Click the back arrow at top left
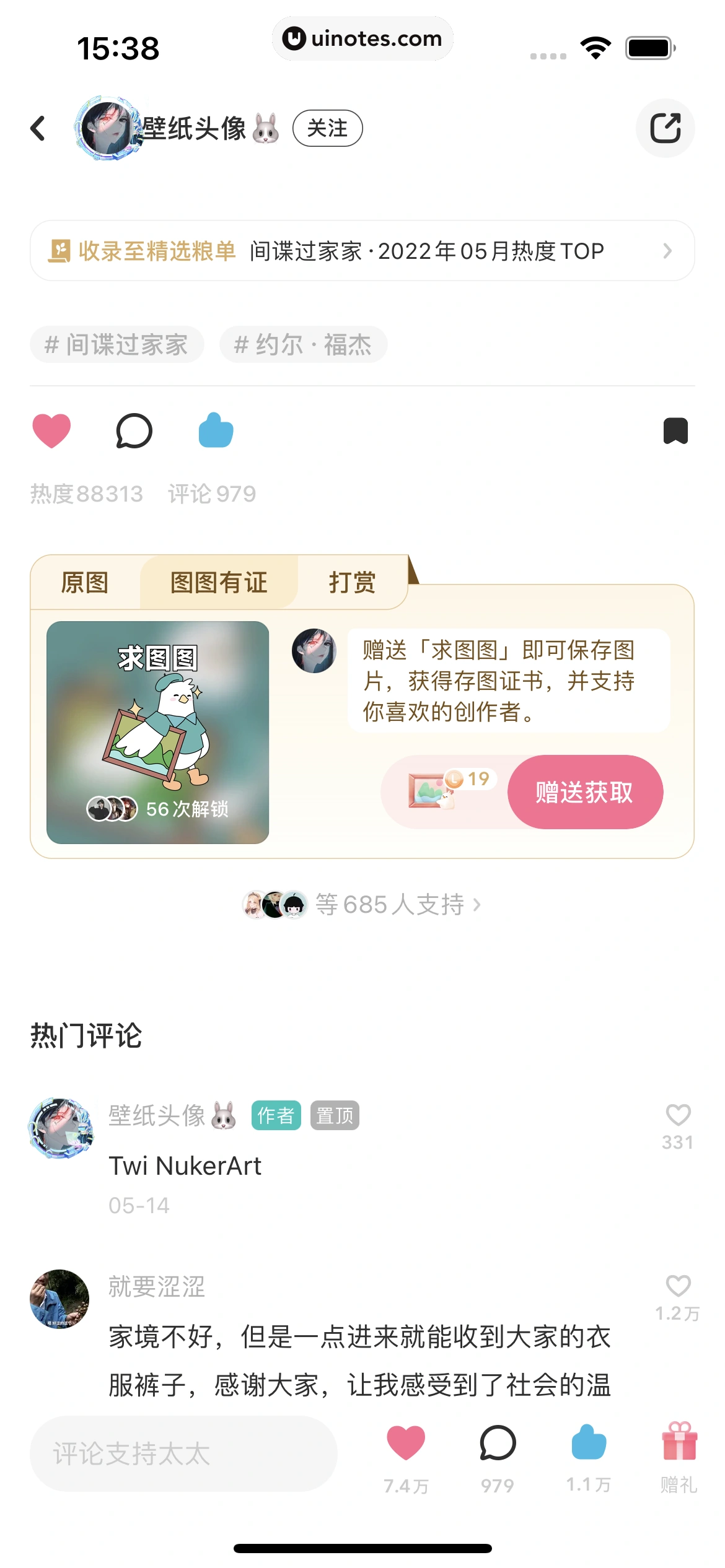Image resolution: width=725 pixels, height=1568 pixels. tap(38, 128)
